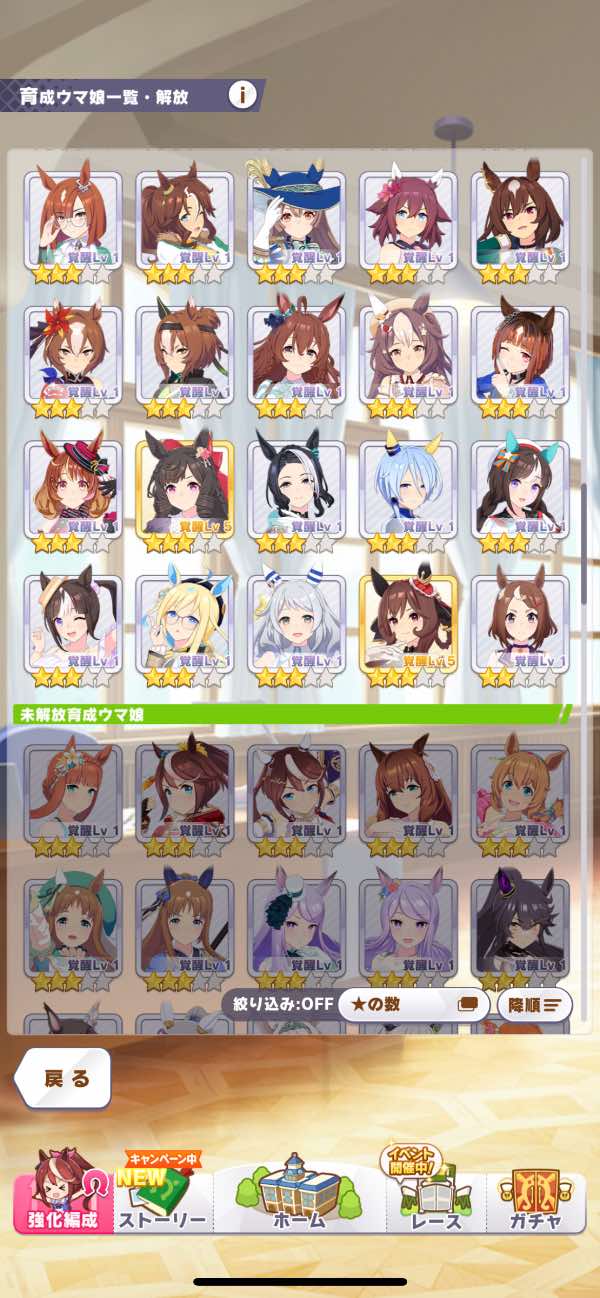Open the character with red flower hair ornament
The height and width of the screenshot is (1298, 600).
[73, 355]
